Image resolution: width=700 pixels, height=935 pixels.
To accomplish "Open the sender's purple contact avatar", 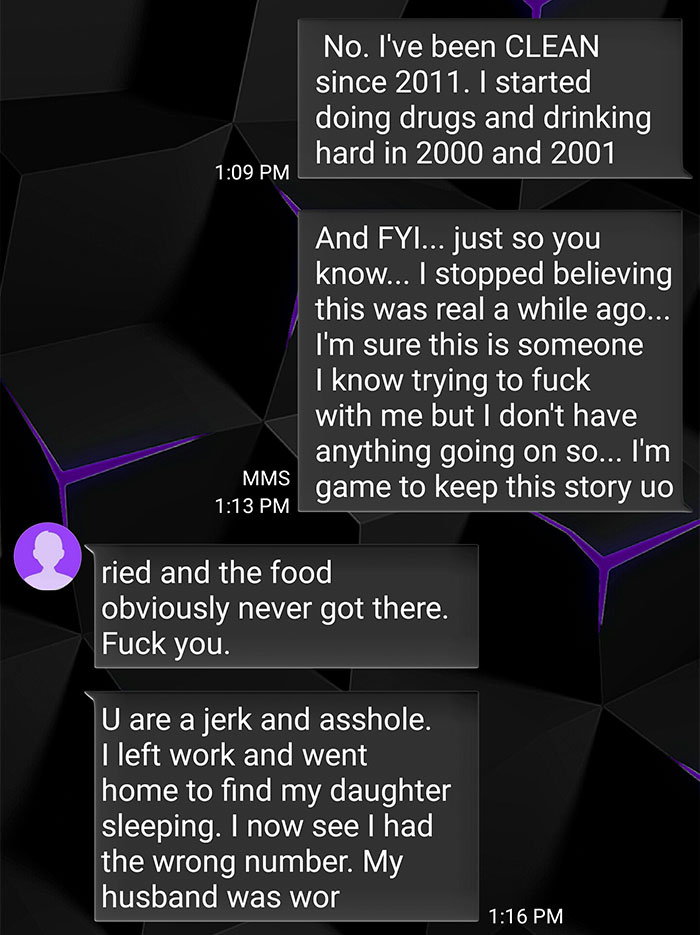I will (46, 557).
